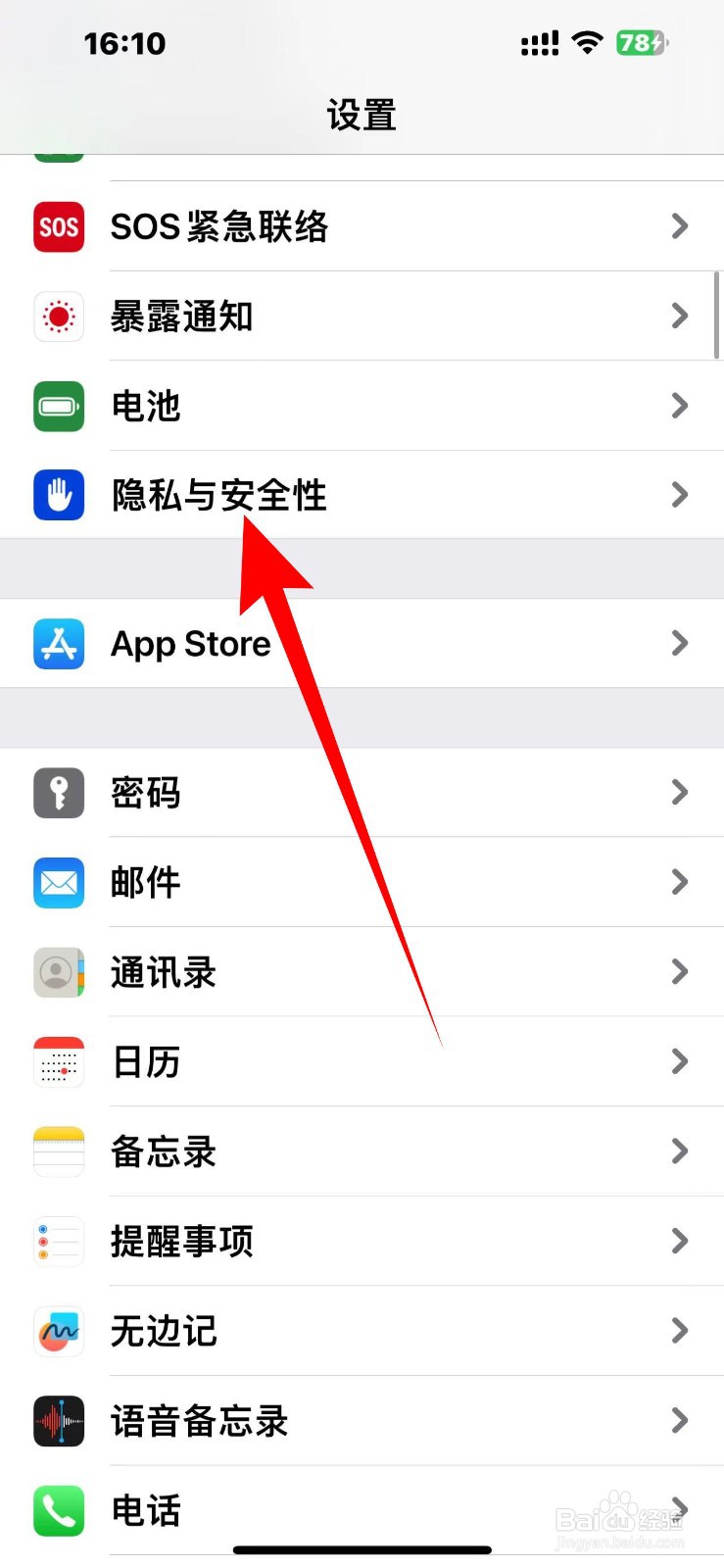Open the 邮件 settings row
The width and height of the screenshot is (724, 1568).
pos(362,882)
